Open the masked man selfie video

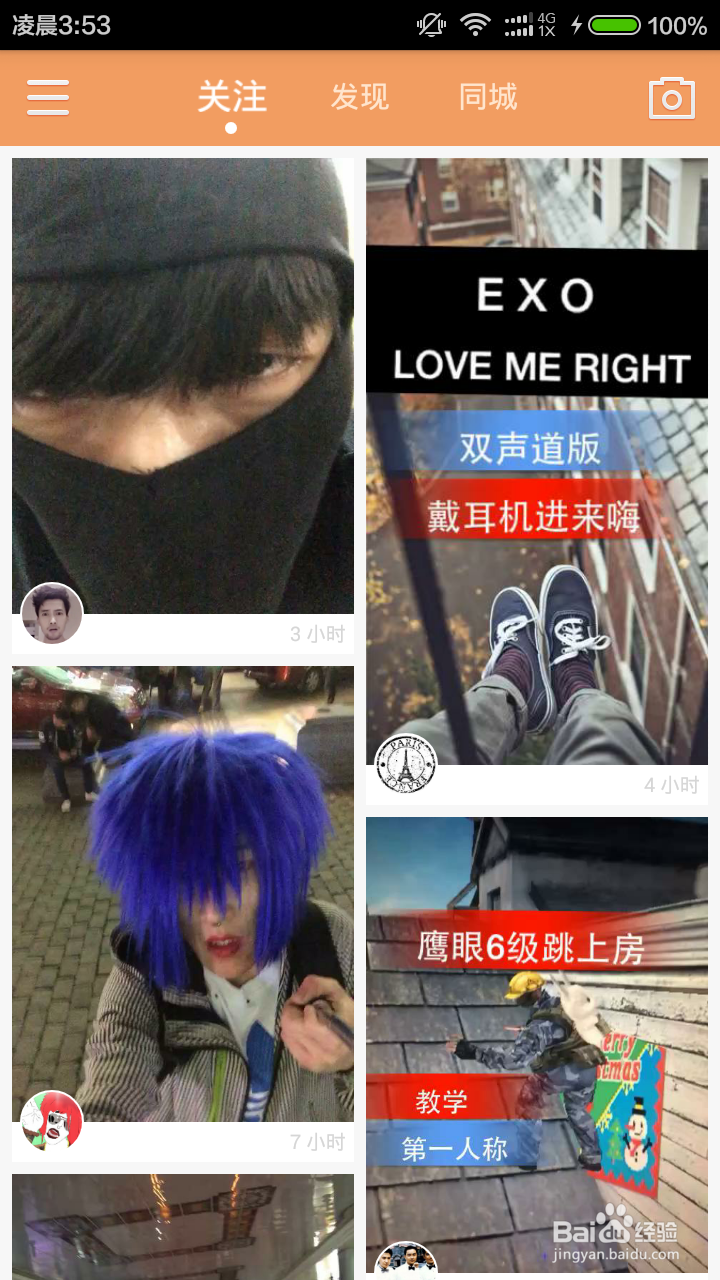(x=182, y=380)
